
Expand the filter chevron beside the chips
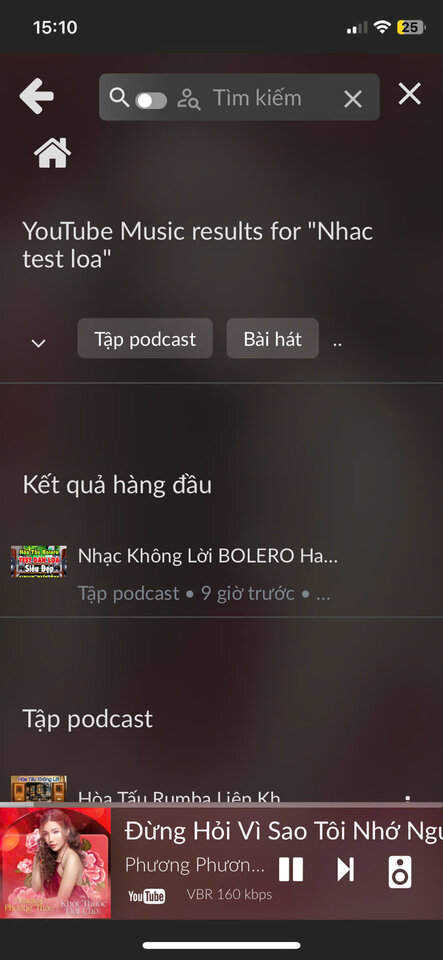[x=39, y=343]
